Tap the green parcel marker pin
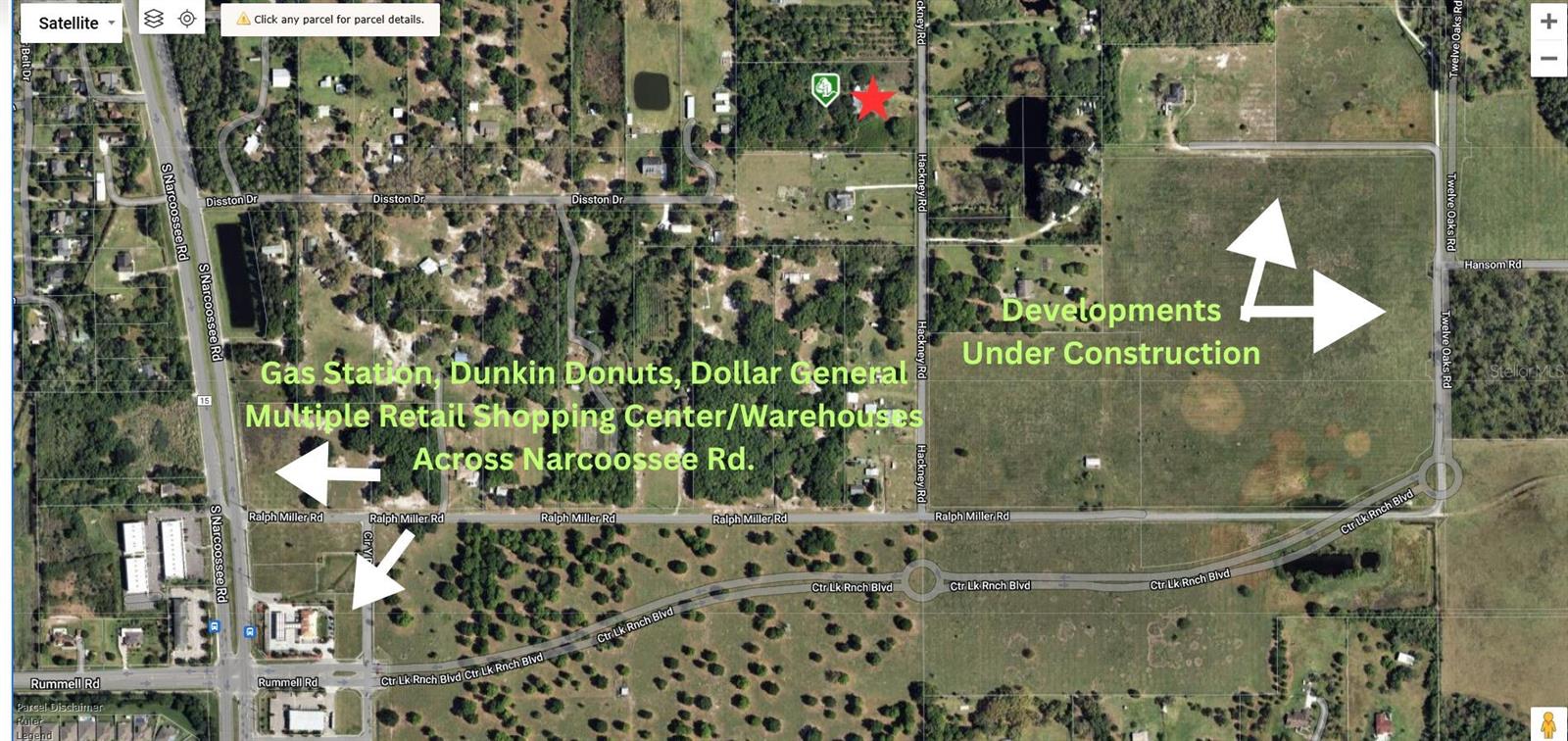The width and height of the screenshot is (1568, 741). (x=825, y=88)
